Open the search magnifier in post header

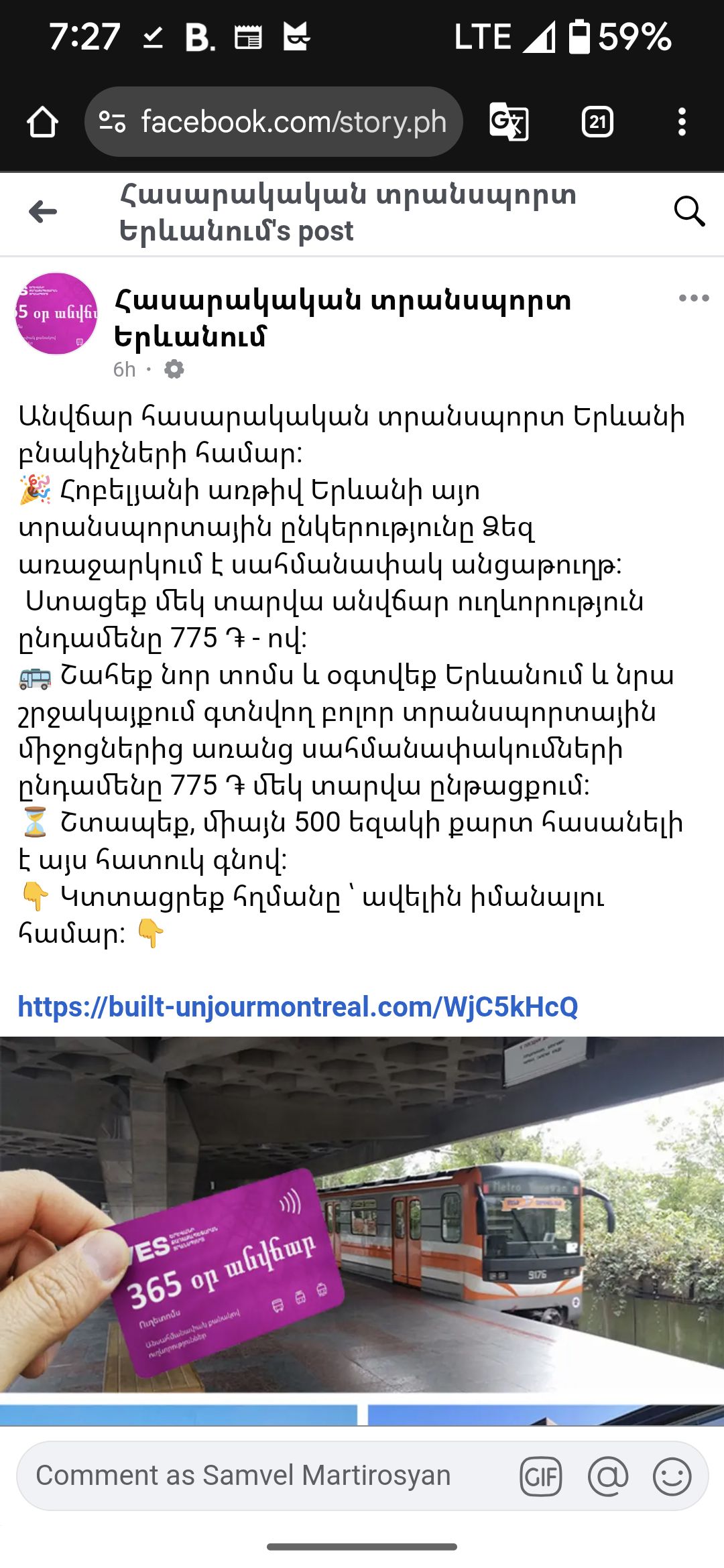(688, 212)
